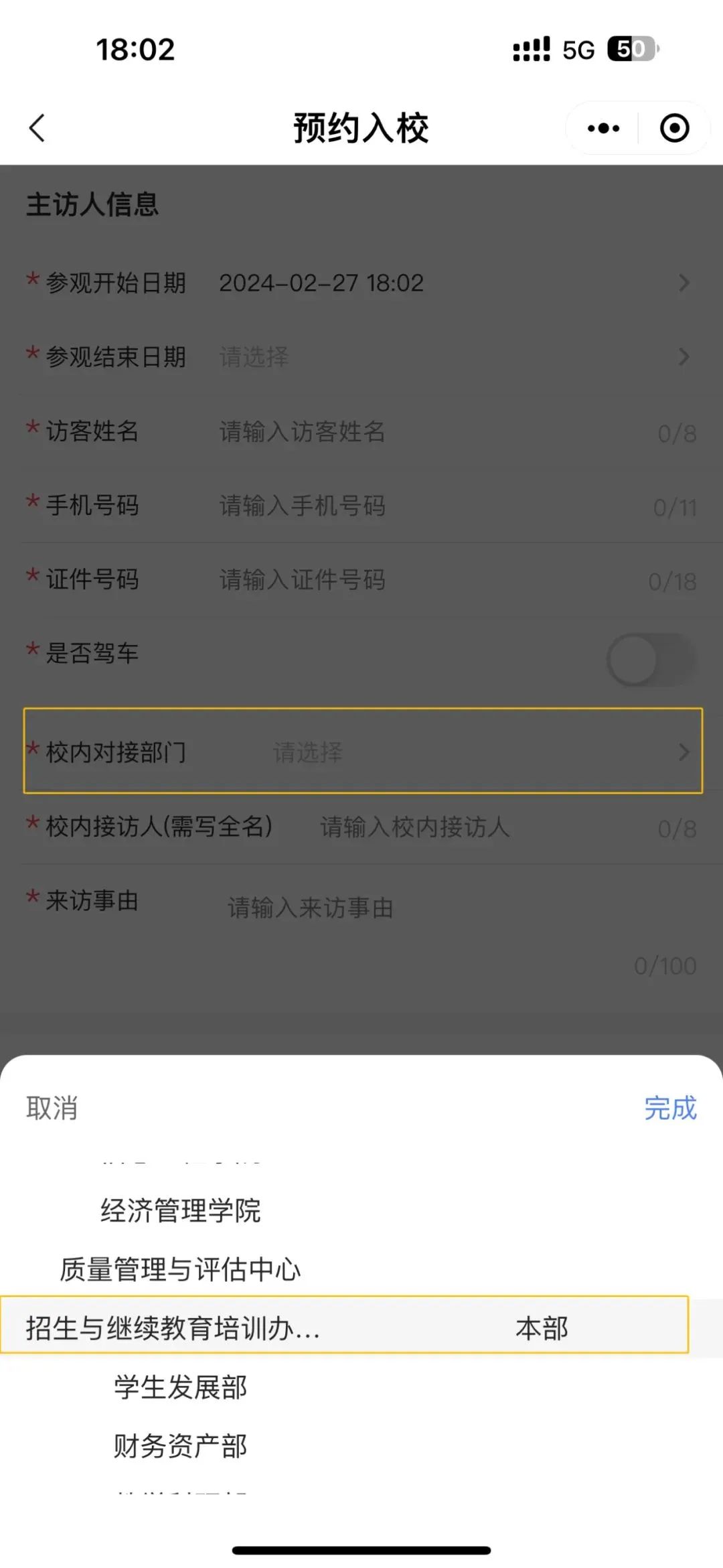Pick 学生发展部 from the list

[180, 1387]
